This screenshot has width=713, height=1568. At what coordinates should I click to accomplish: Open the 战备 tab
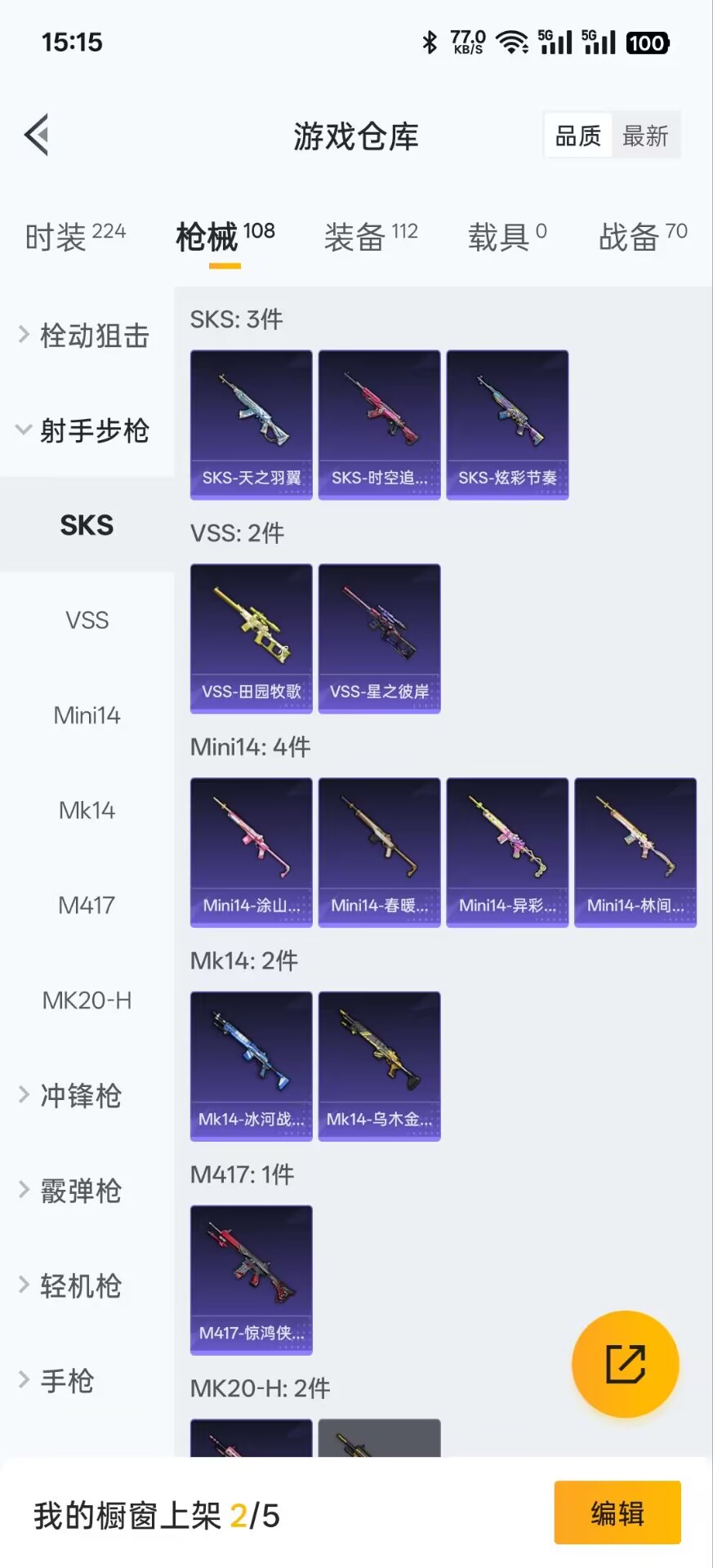pyautogui.click(x=643, y=237)
